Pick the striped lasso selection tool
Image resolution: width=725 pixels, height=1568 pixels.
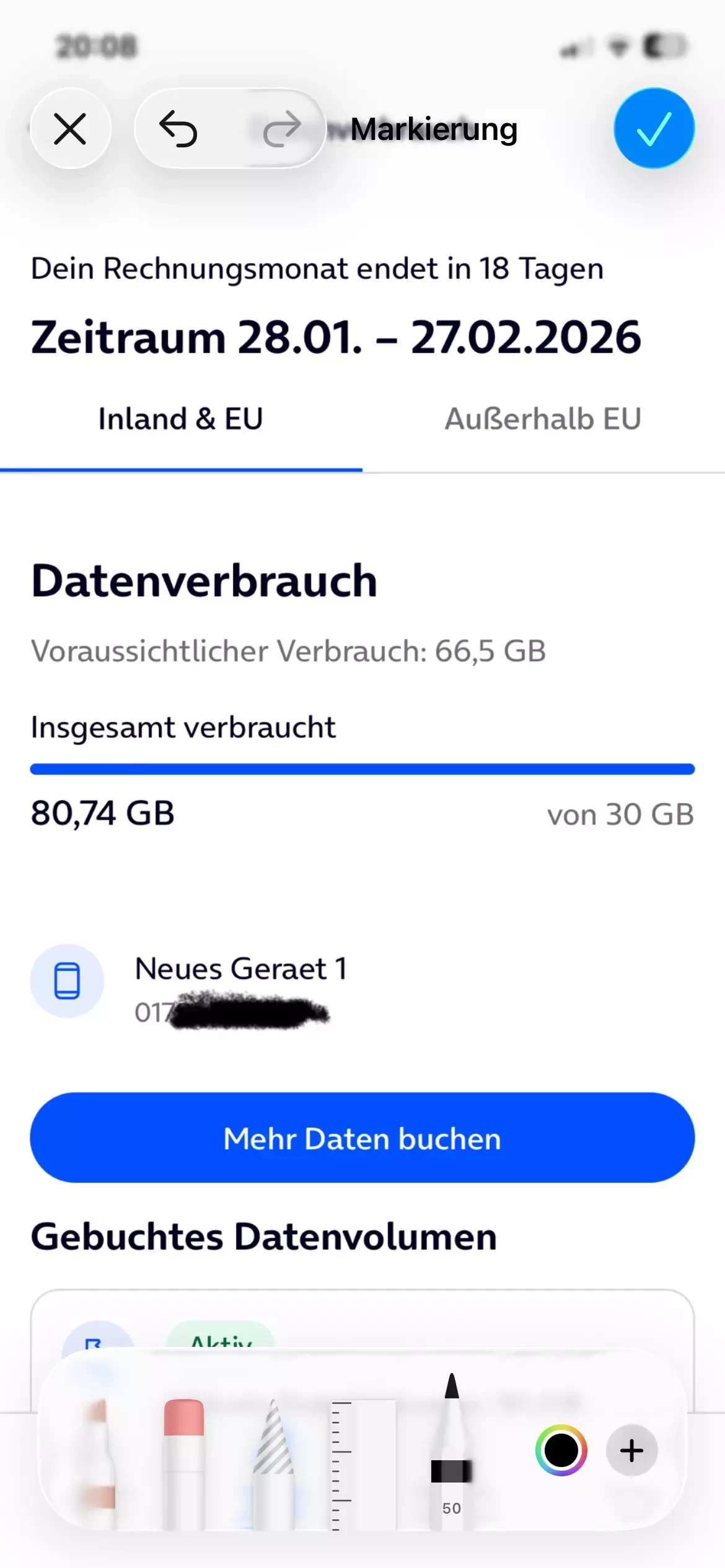273,1449
